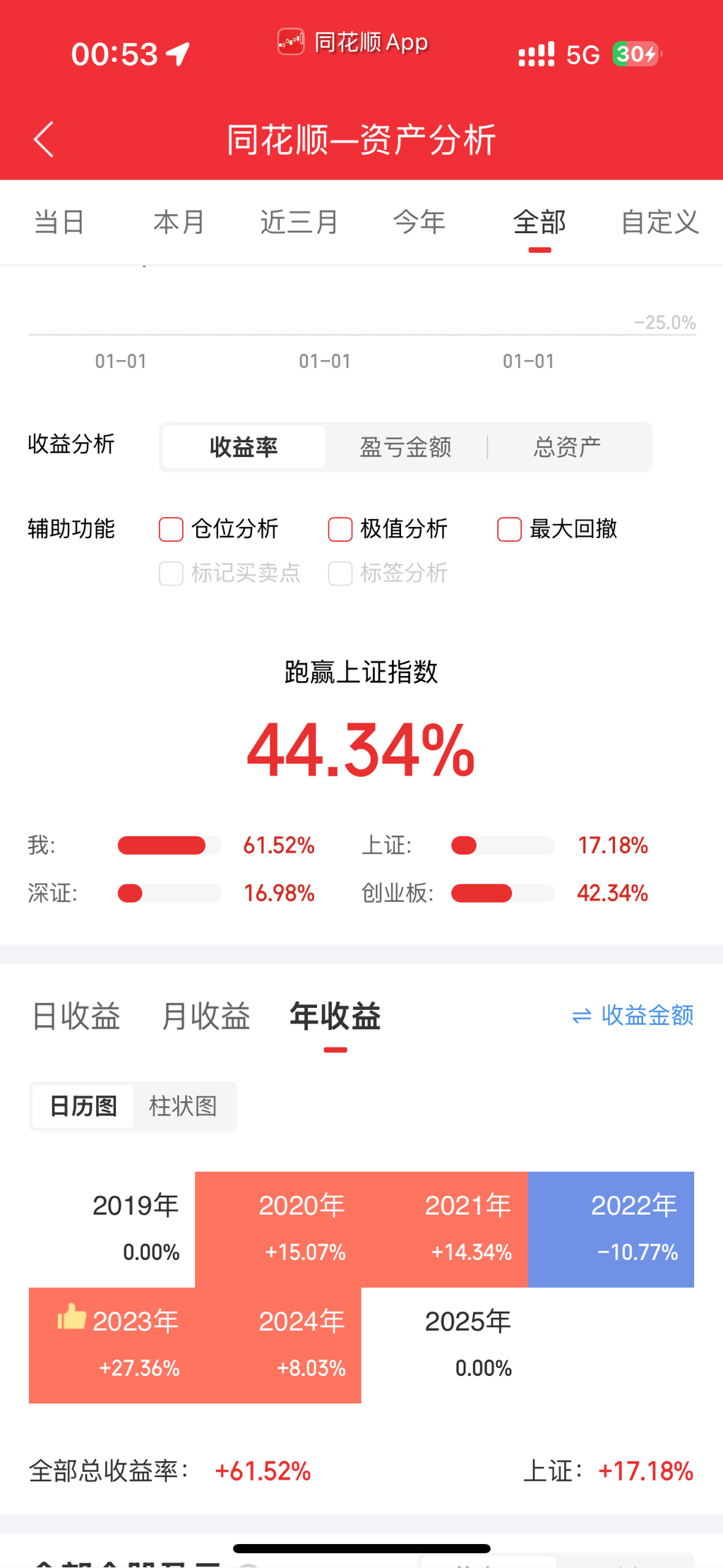Go back using the top-left arrow
This screenshot has height=1568, width=723.
pos(44,139)
